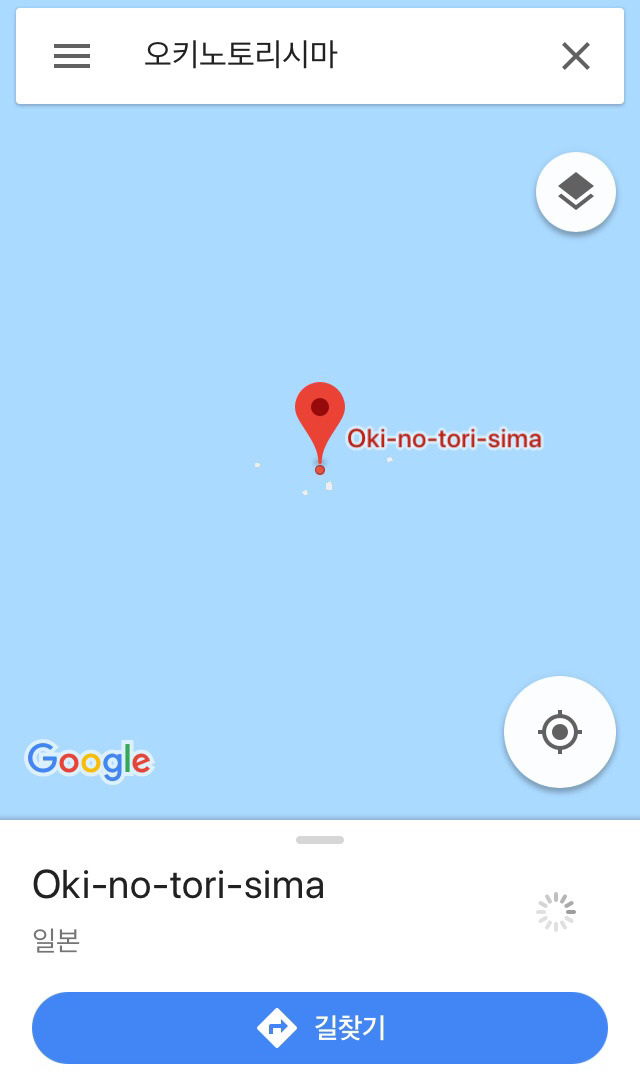Expand the bottom sheet drag handle
The height and width of the screenshot is (1087, 640).
[x=320, y=840]
